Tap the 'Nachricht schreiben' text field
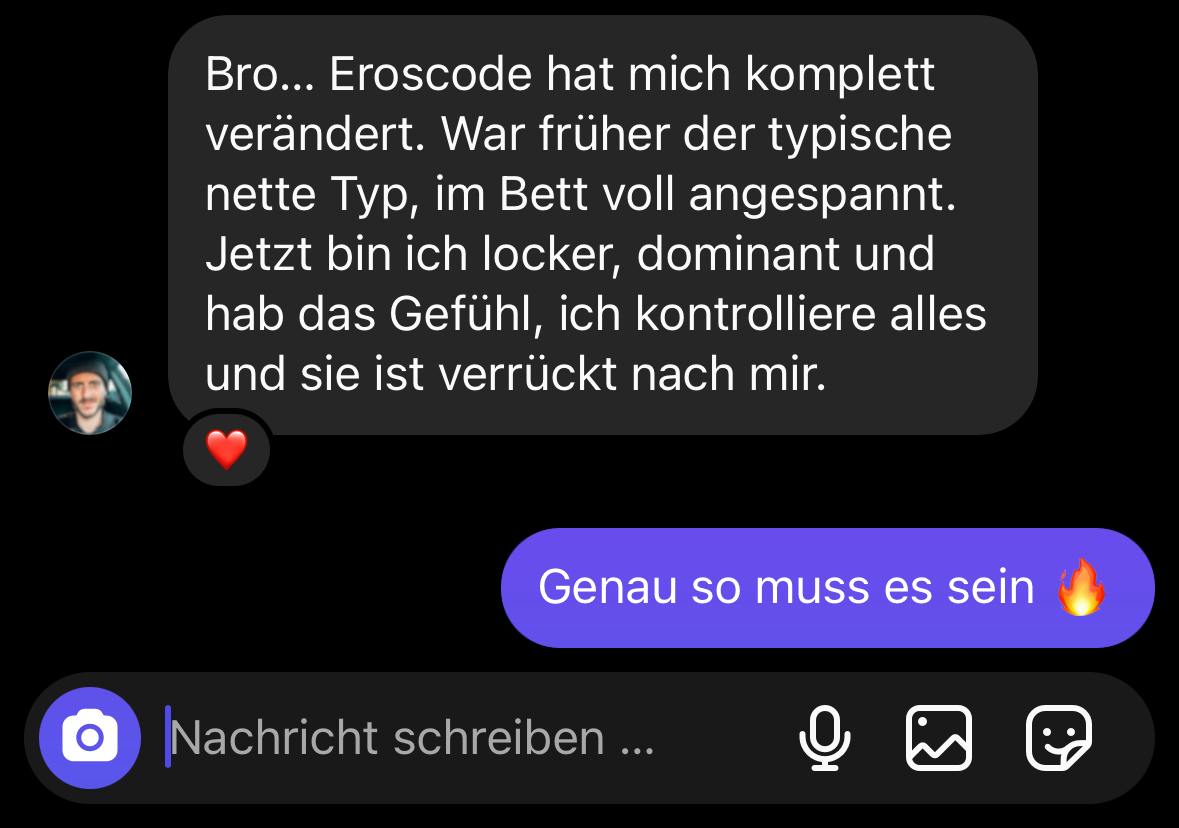The width and height of the screenshot is (1179, 828). point(450,739)
